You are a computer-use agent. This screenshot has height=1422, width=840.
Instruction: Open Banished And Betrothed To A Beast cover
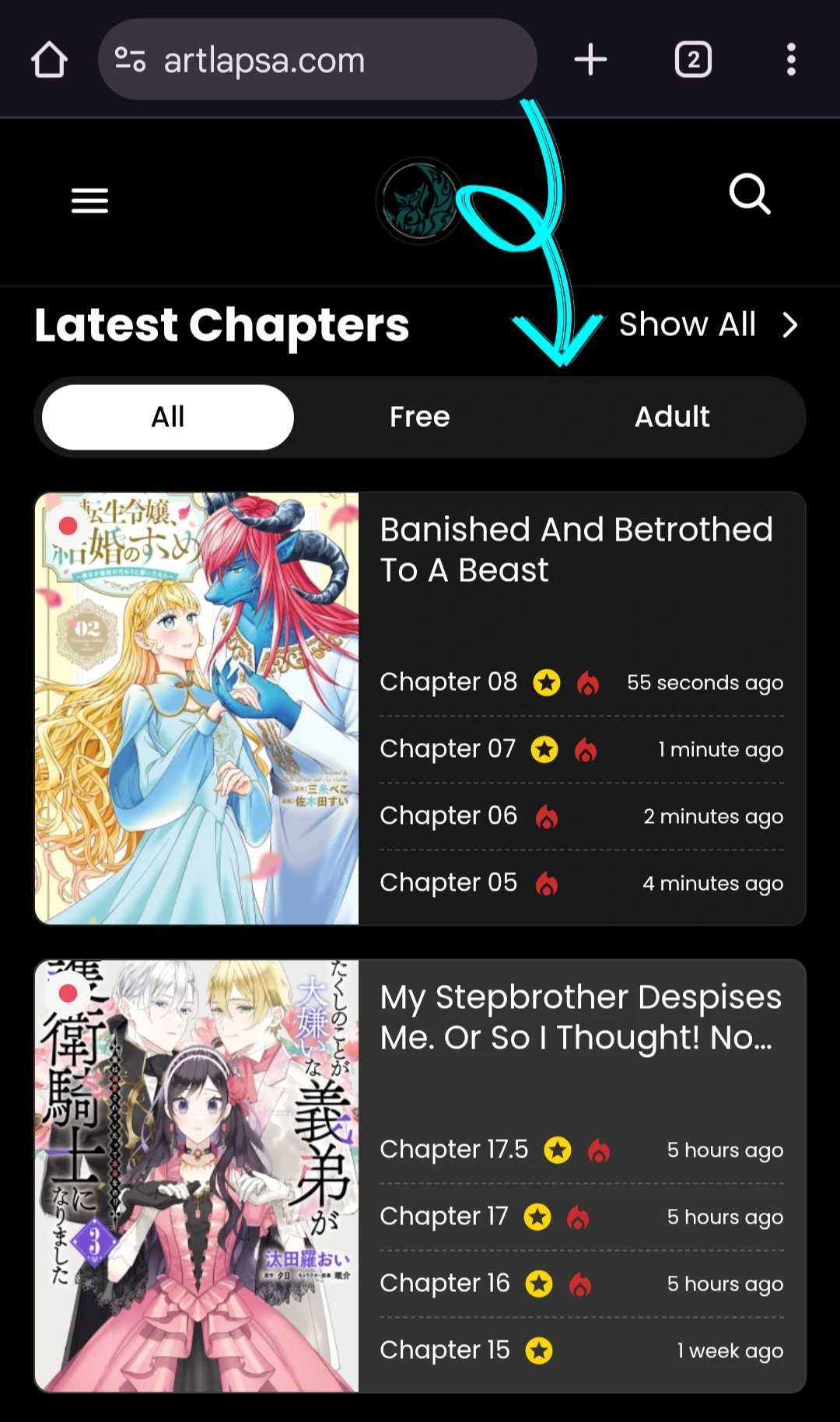pyautogui.click(x=197, y=708)
